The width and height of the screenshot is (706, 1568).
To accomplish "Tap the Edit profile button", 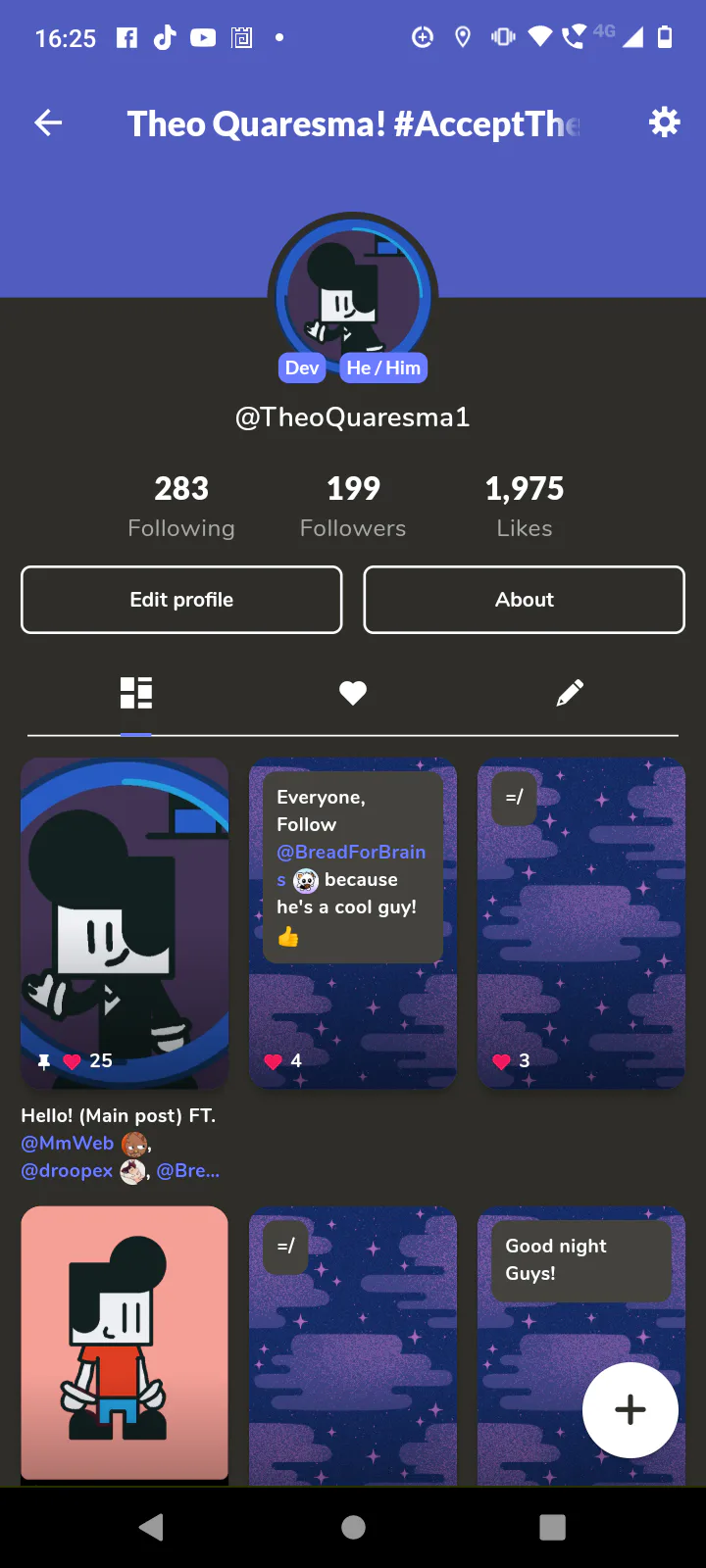I will click(x=181, y=600).
